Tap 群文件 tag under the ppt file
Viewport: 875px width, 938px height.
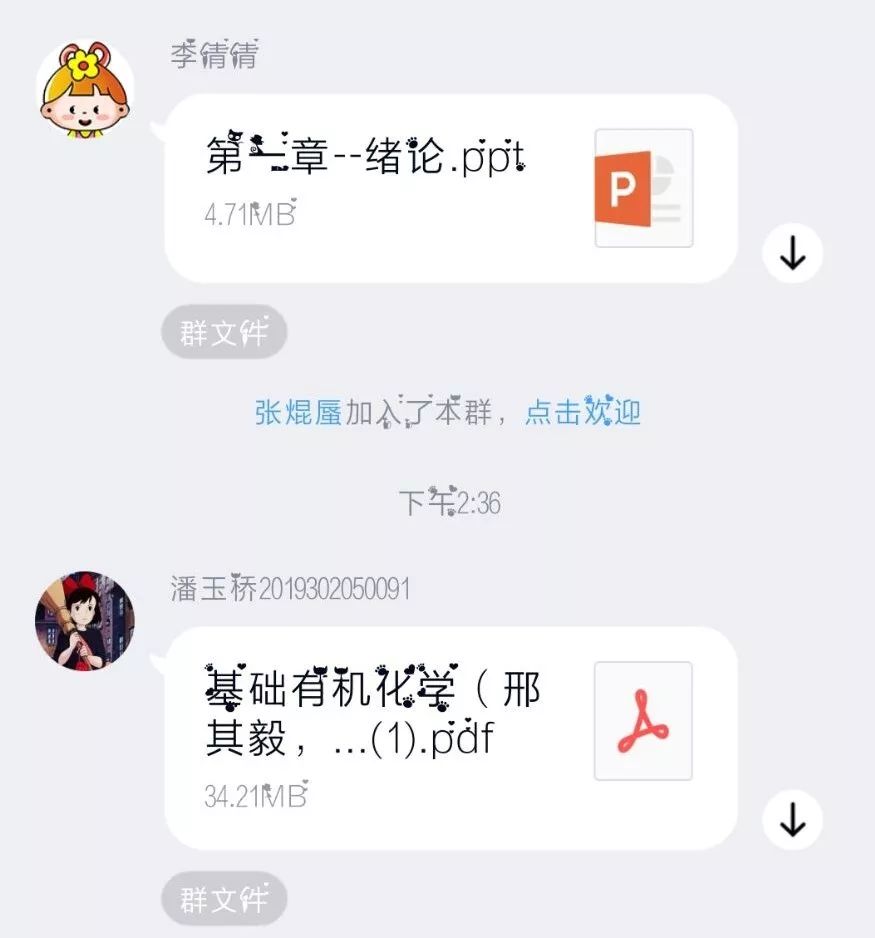click(x=224, y=333)
